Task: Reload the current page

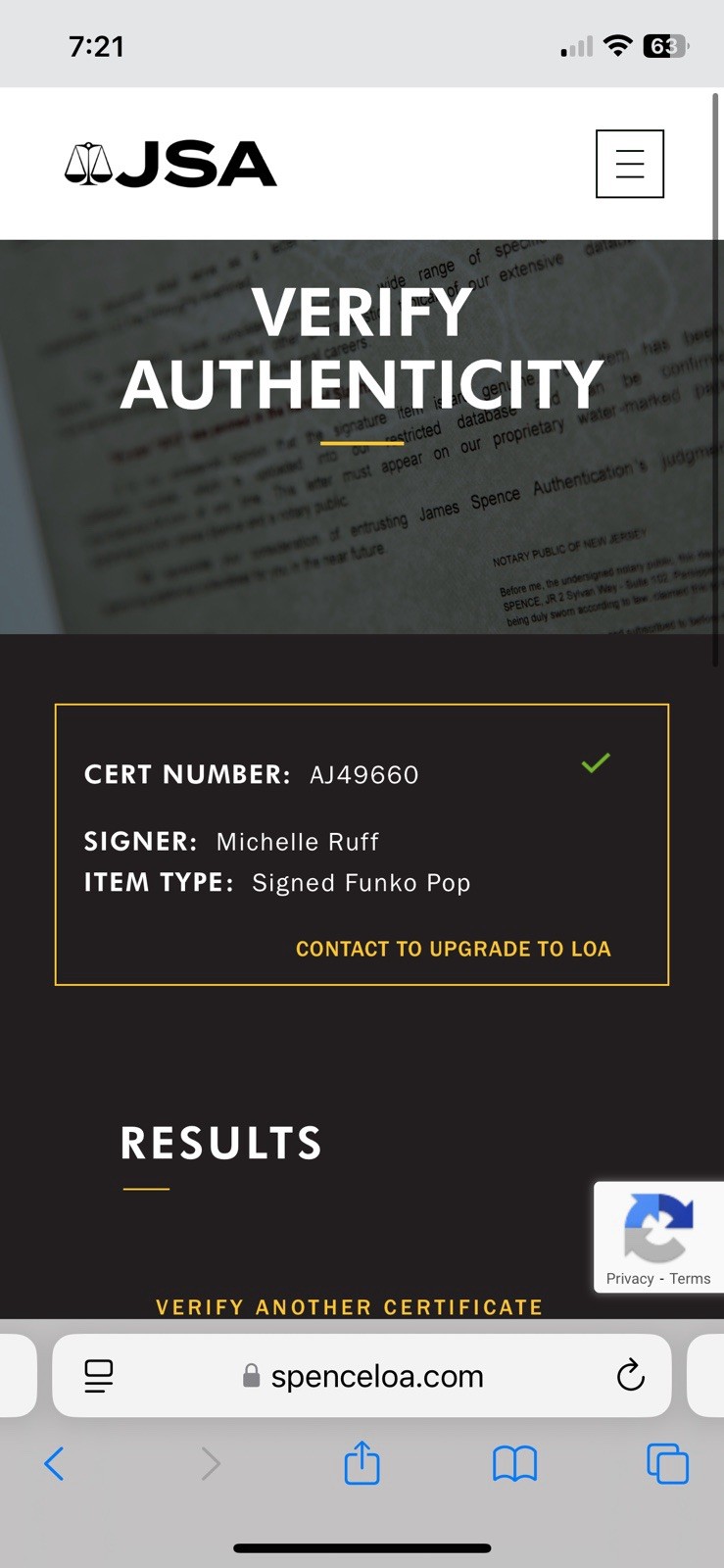Action: point(630,1376)
